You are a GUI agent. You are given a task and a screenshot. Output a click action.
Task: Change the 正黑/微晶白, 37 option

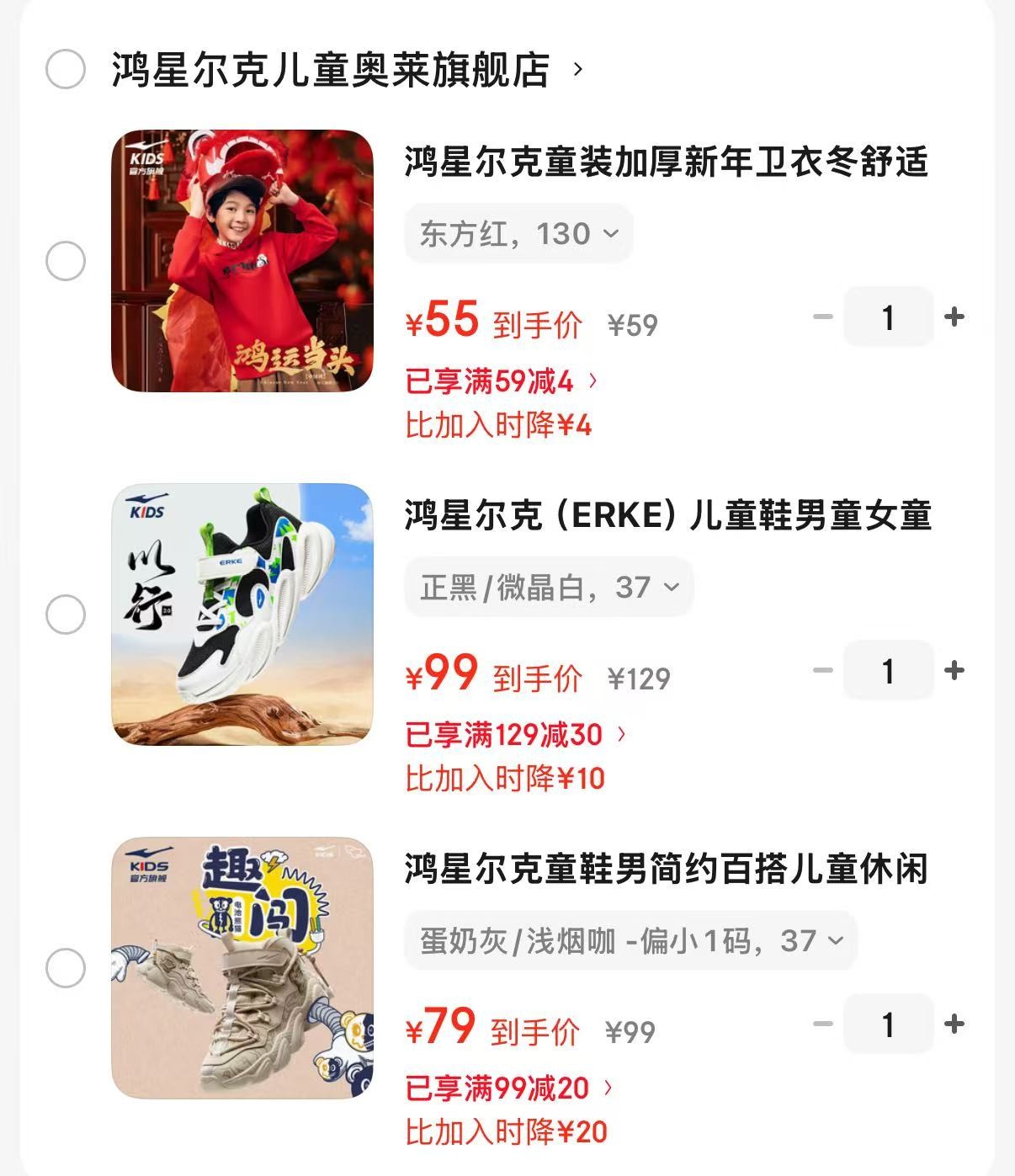pos(549,587)
